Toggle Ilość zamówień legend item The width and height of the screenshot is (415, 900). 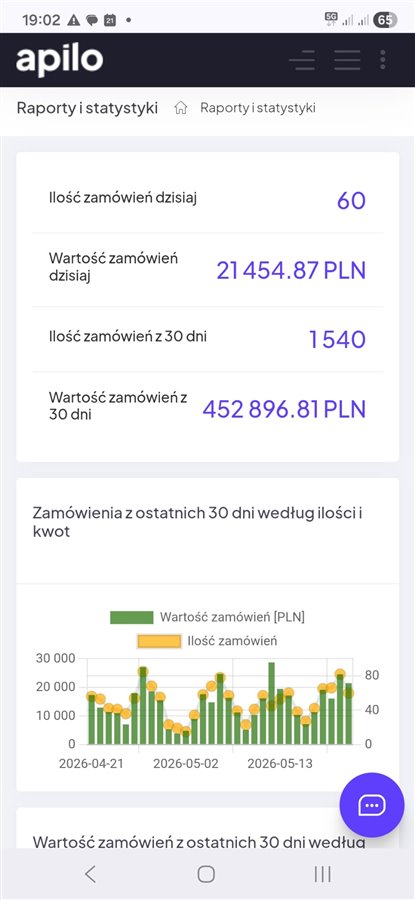coord(207,641)
